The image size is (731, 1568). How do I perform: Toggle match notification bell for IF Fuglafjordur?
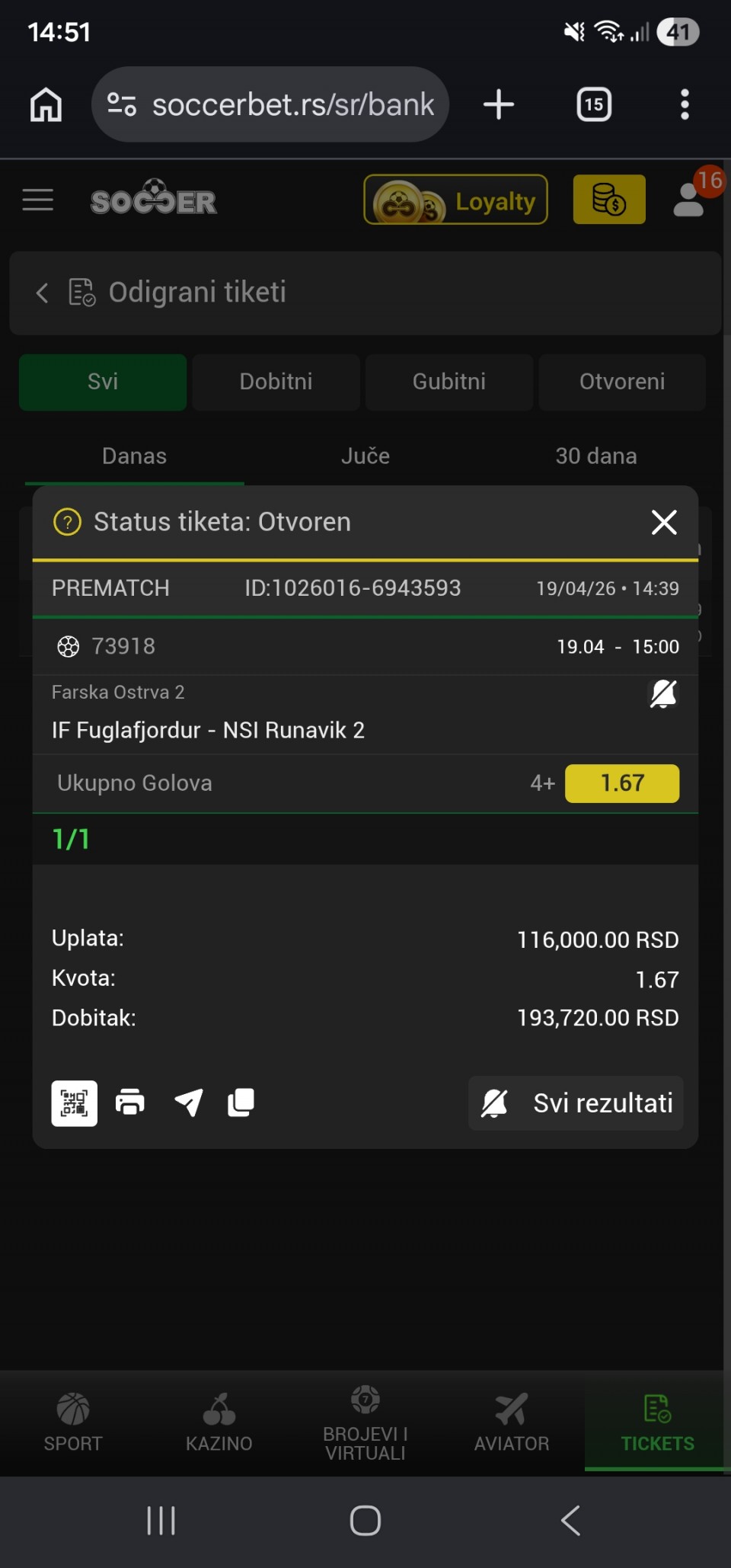pyautogui.click(x=663, y=694)
